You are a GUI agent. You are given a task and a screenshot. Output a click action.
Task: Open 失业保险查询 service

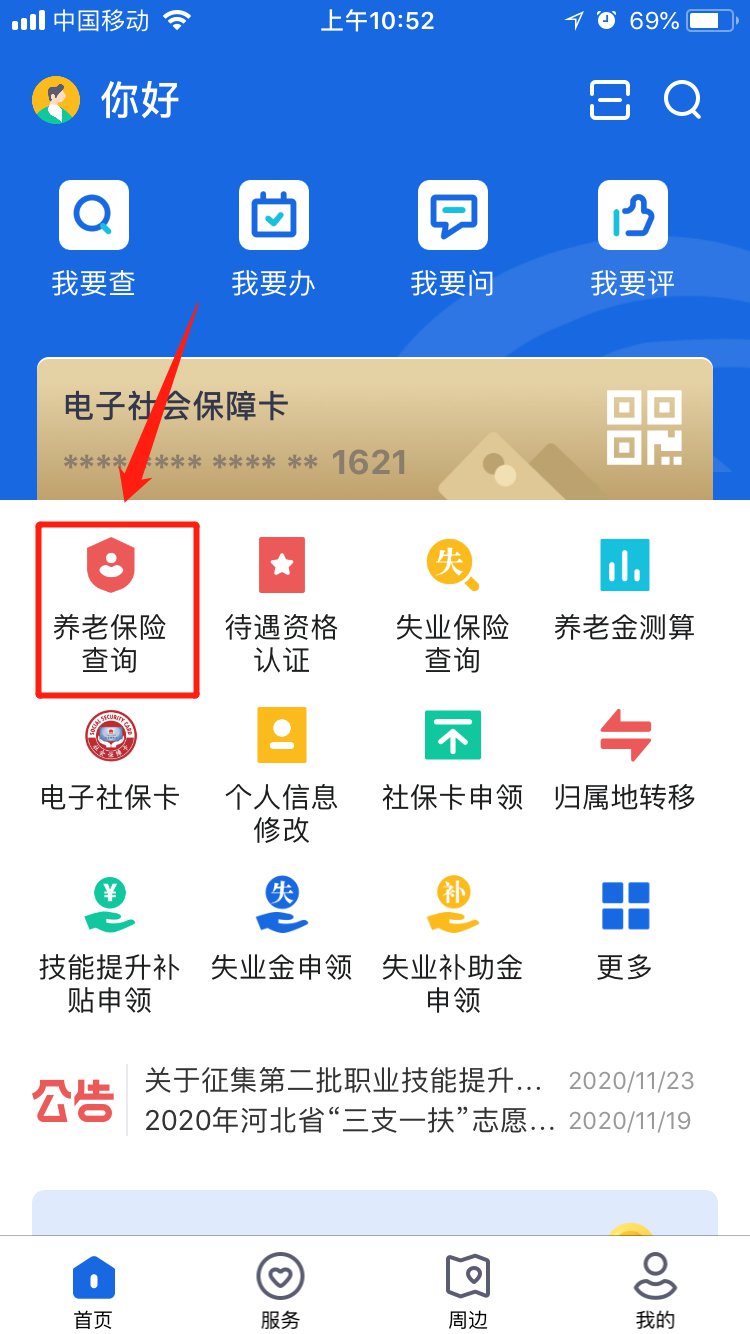[453, 607]
